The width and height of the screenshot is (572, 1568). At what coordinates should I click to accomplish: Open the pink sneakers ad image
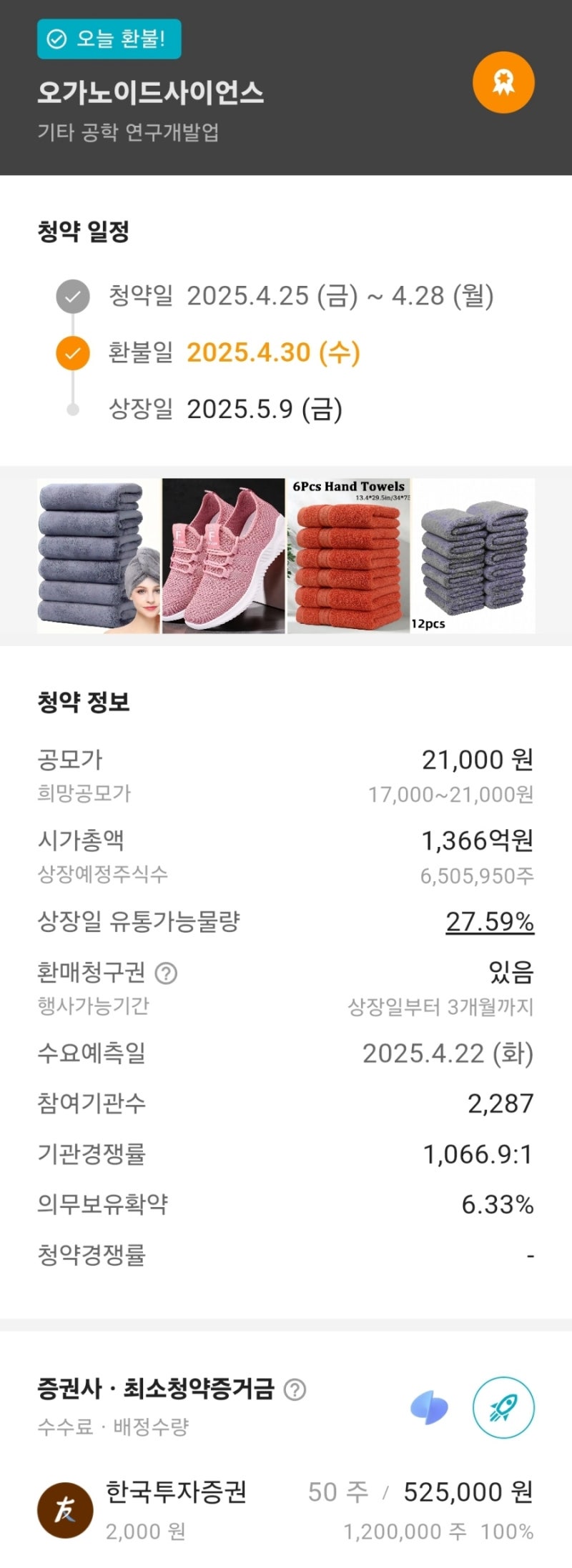[224, 556]
